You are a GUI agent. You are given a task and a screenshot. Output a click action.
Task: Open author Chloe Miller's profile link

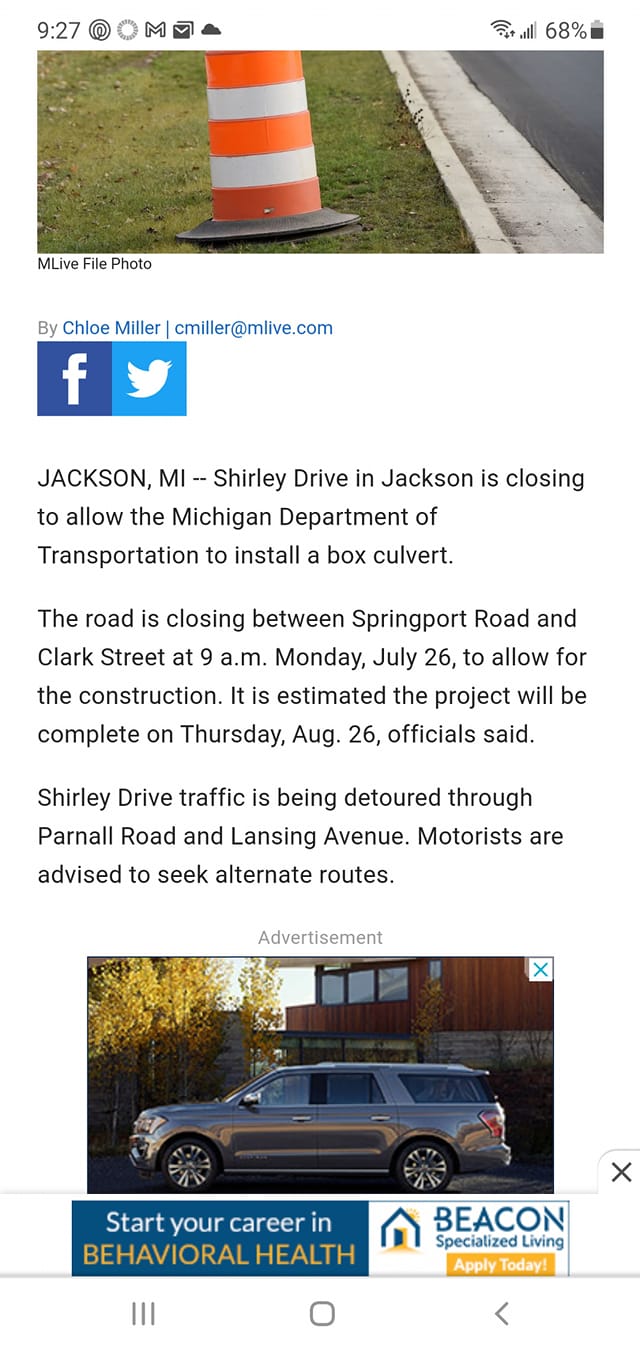[111, 328]
